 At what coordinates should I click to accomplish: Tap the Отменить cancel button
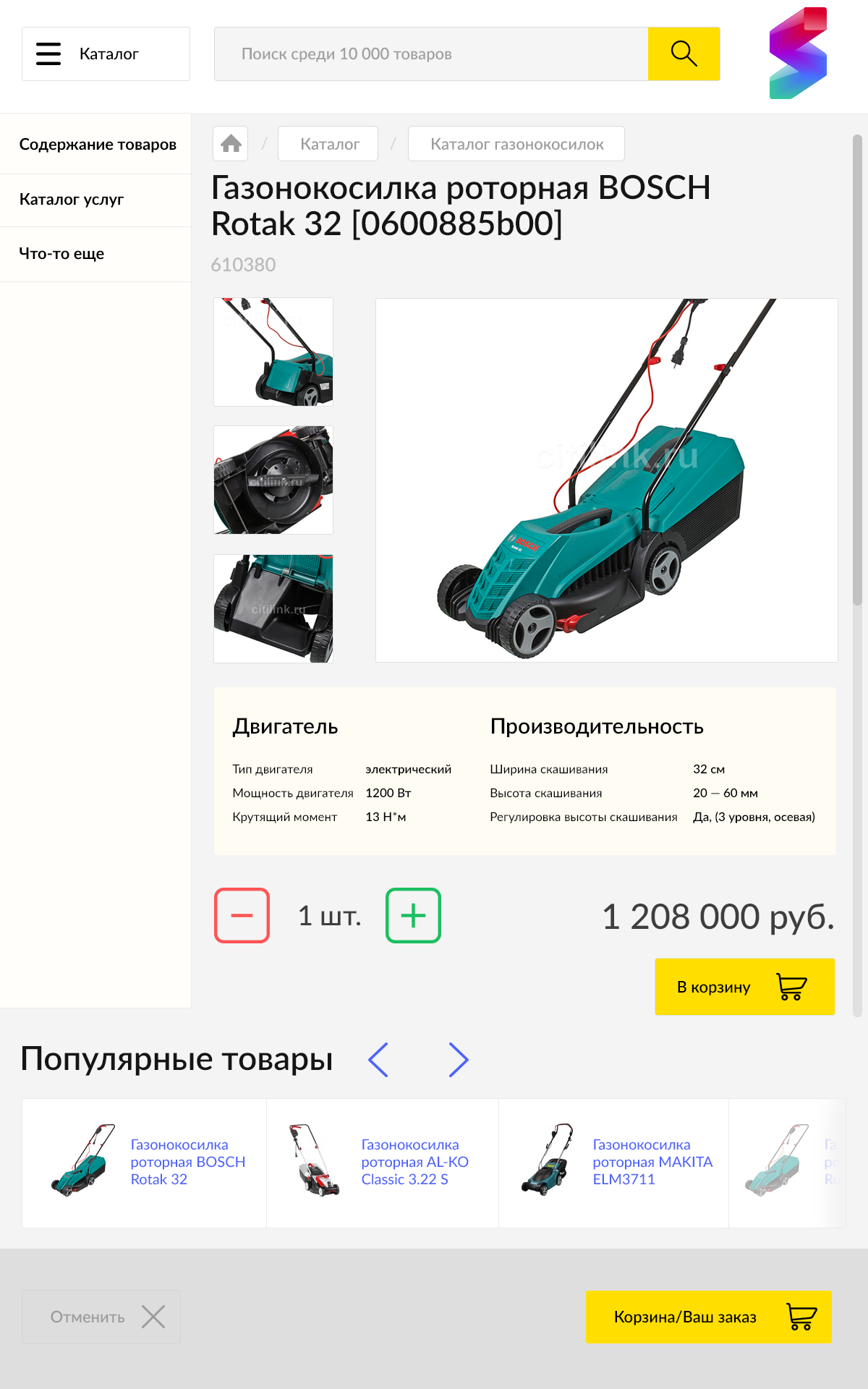101,1317
